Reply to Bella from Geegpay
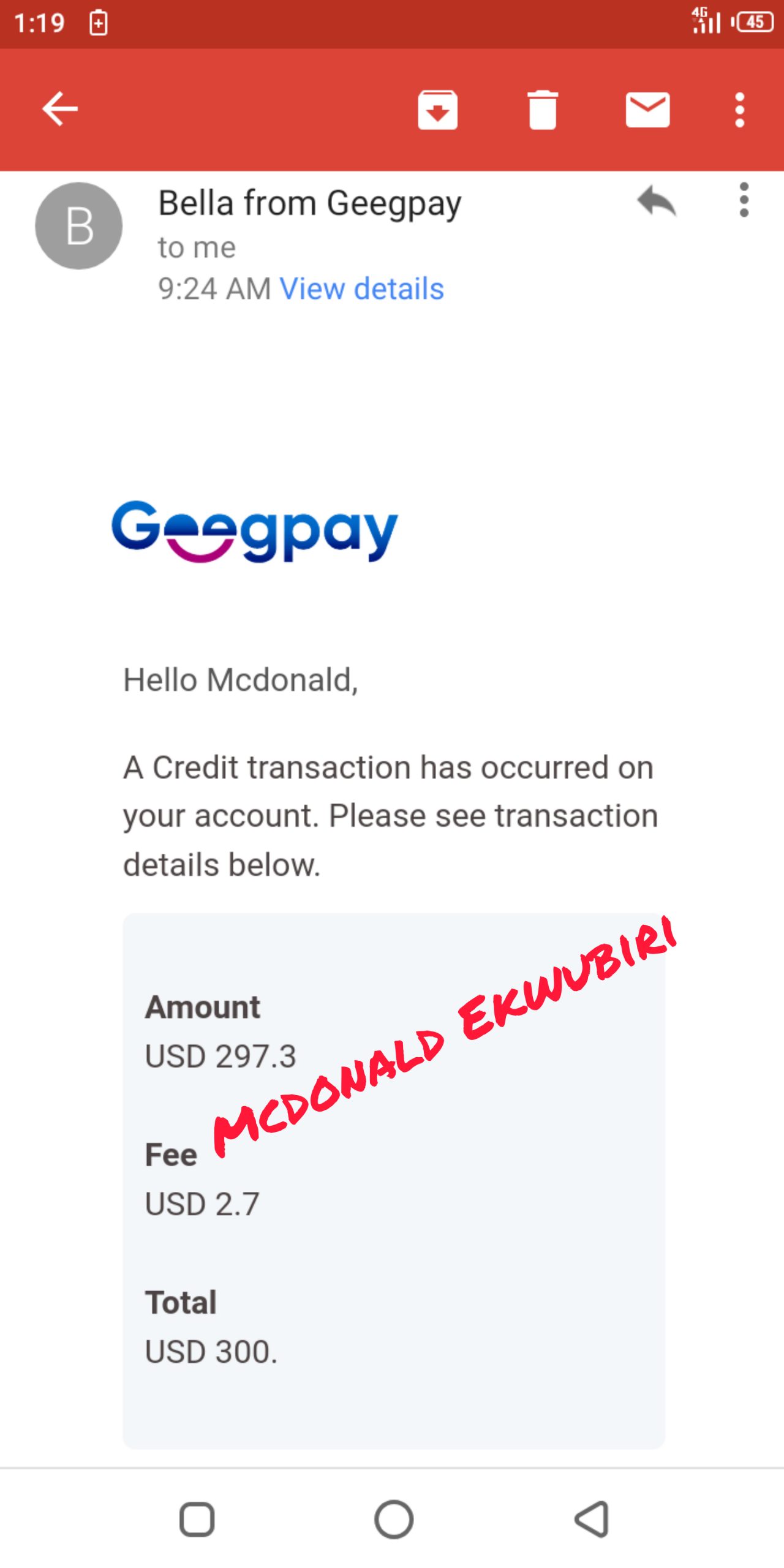 [657, 201]
